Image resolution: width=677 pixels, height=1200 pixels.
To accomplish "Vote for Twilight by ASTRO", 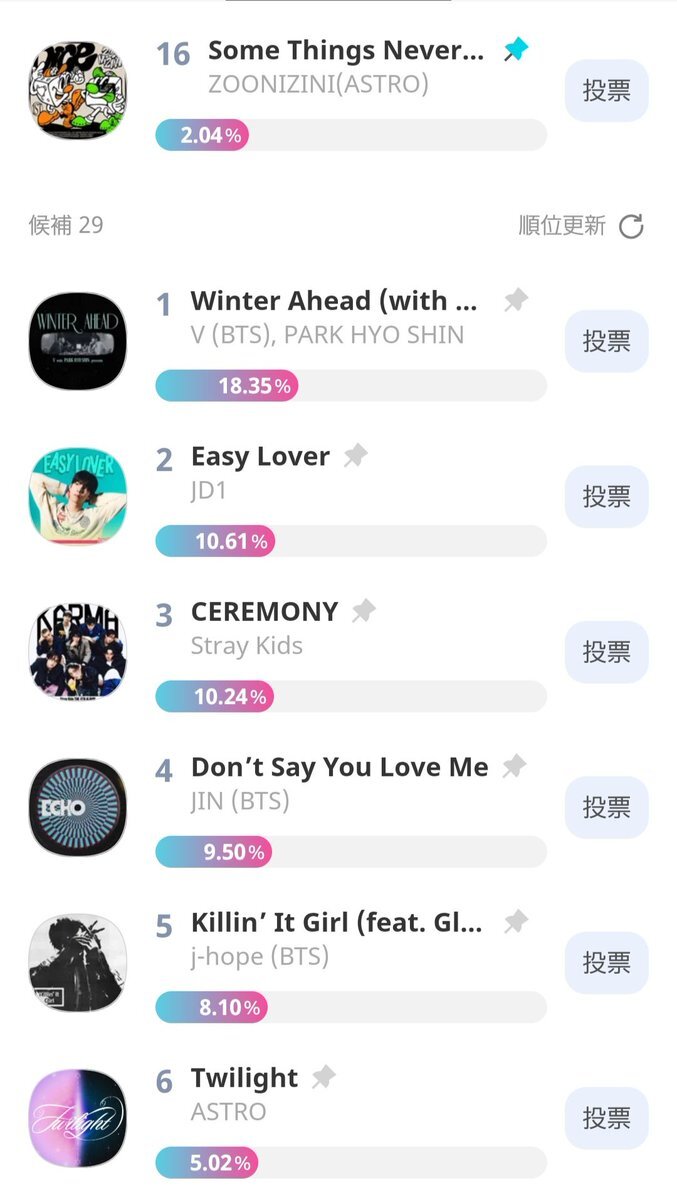I will point(606,1118).
